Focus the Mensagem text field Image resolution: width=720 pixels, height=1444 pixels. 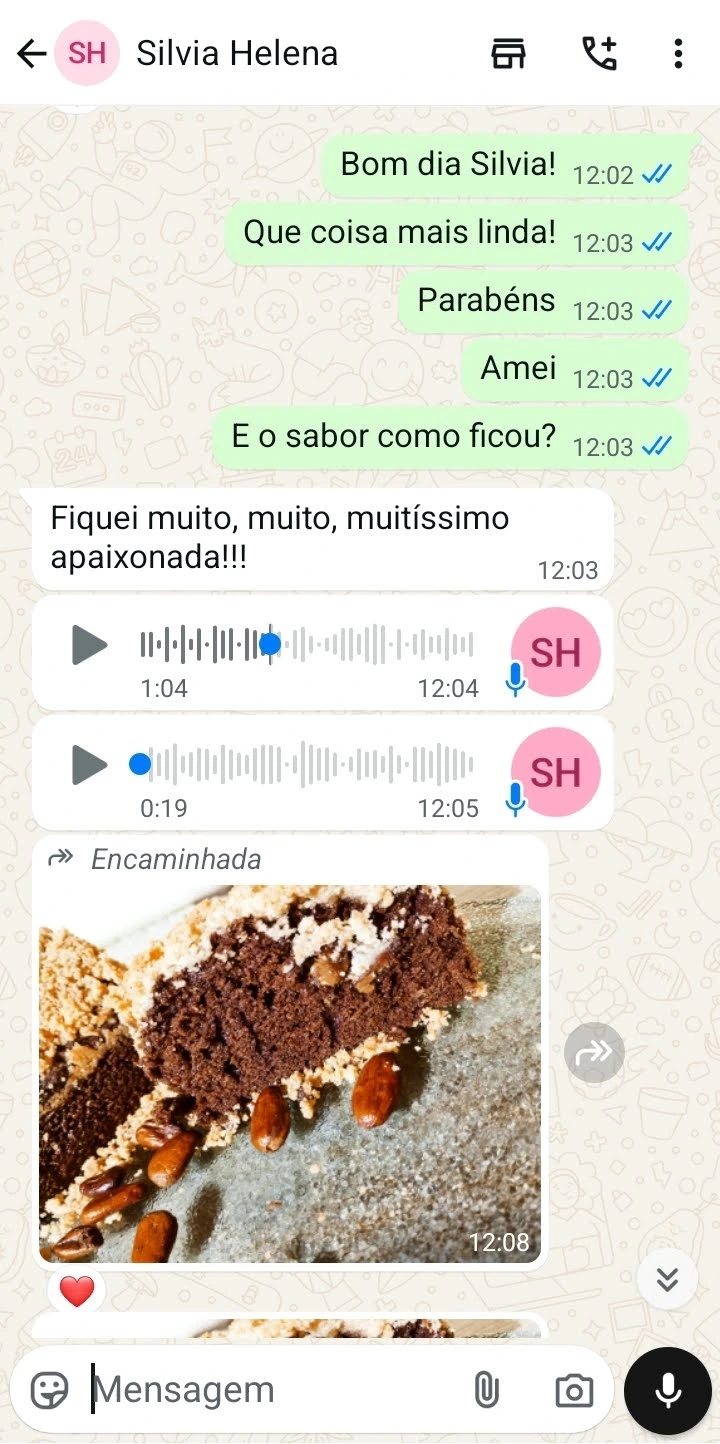tap(270, 1390)
